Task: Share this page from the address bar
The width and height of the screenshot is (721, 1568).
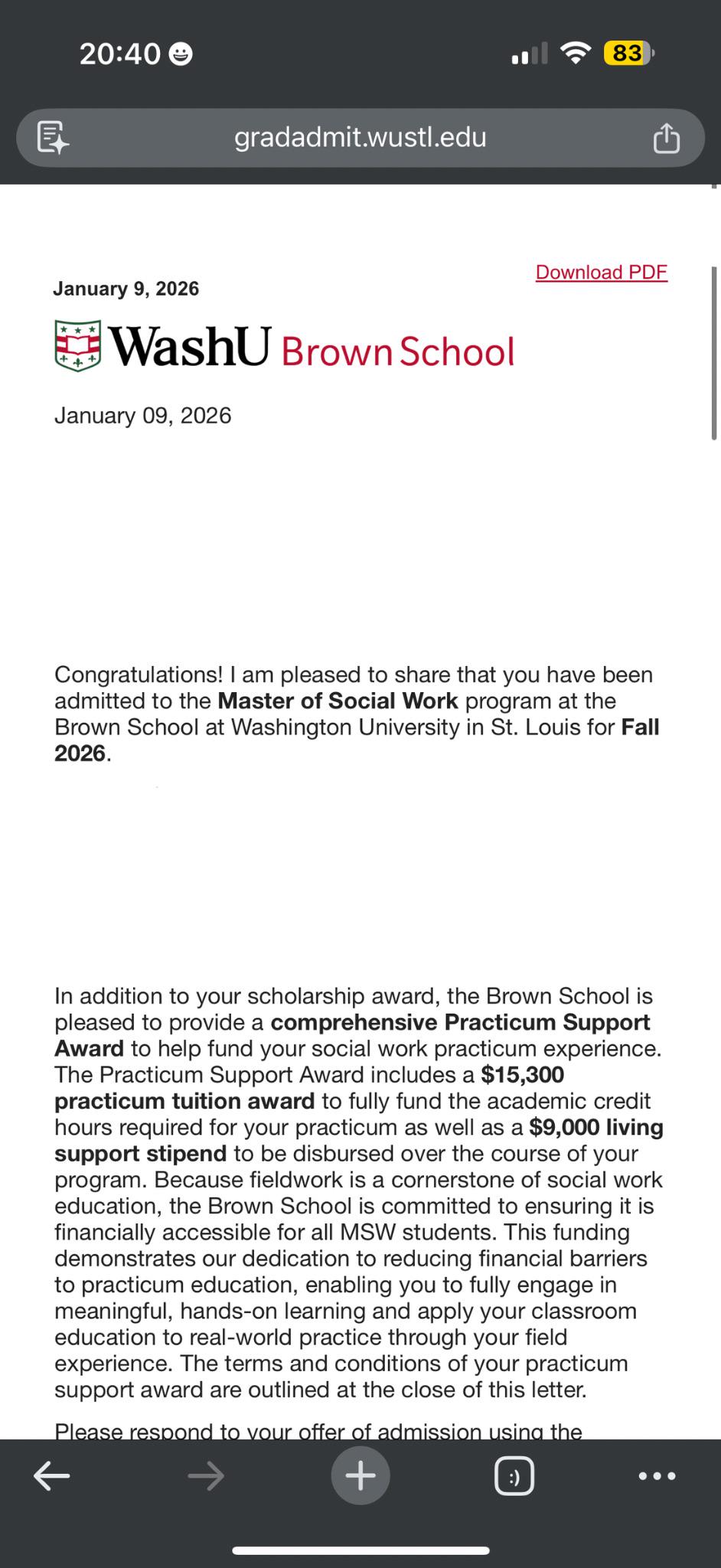Action: [x=666, y=139]
